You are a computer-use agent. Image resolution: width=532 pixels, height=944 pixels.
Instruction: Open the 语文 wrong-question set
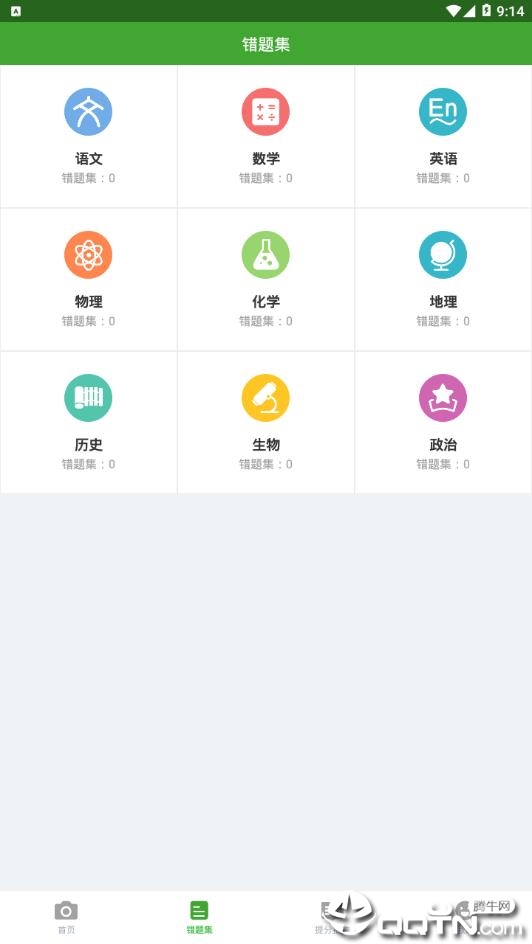[88, 137]
